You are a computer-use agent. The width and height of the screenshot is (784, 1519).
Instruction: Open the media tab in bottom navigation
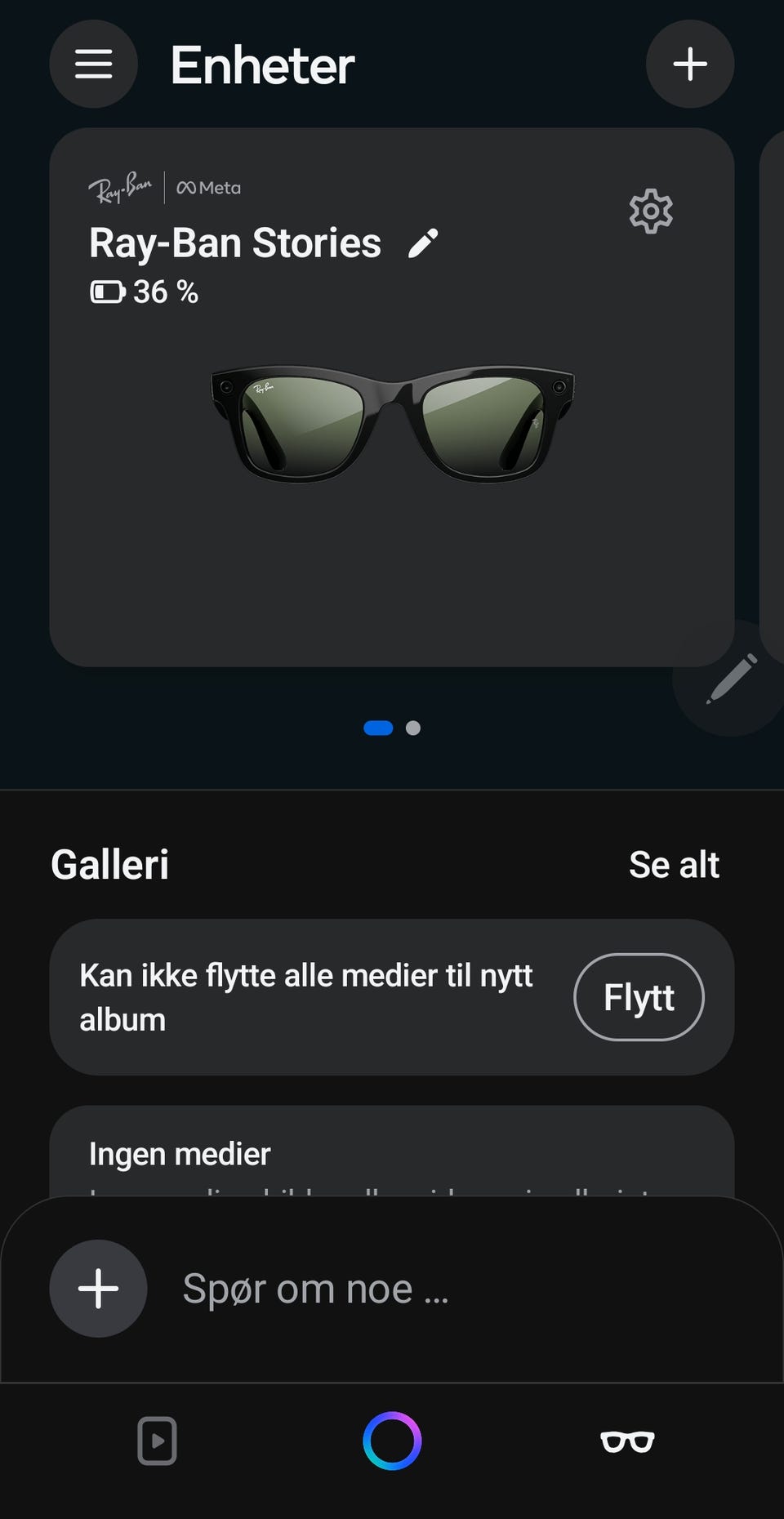pos(157,1441)
